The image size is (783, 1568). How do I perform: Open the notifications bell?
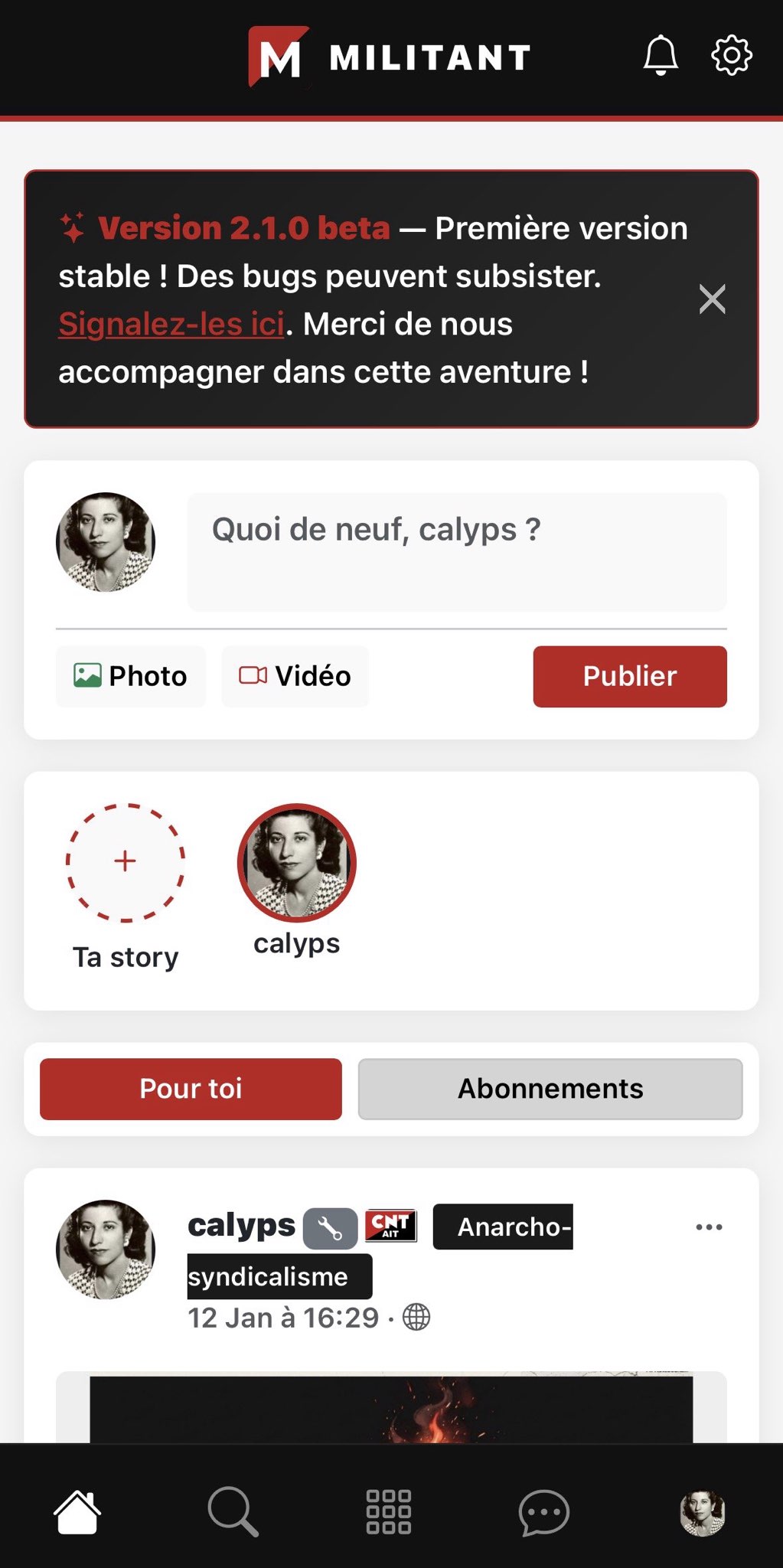661,55
